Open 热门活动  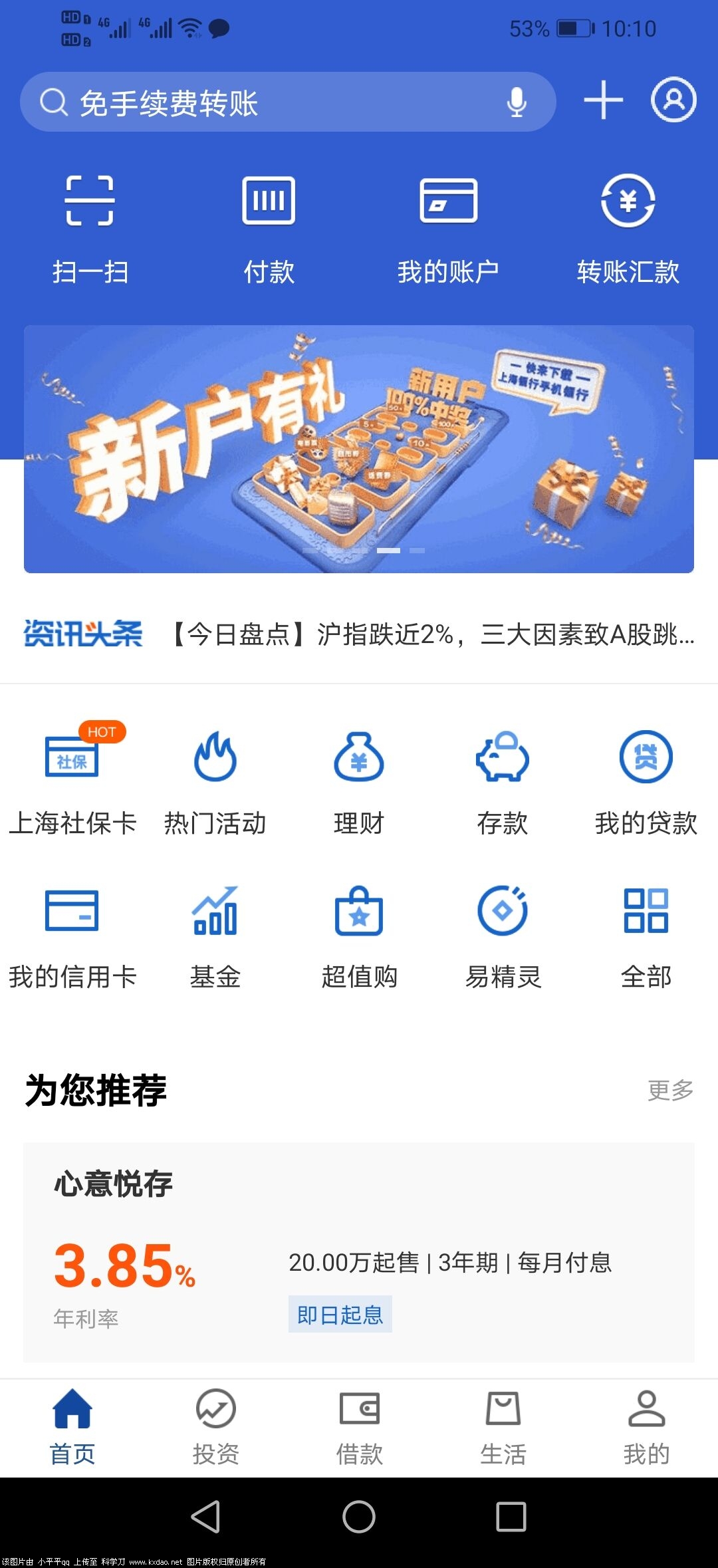[215, 783]
